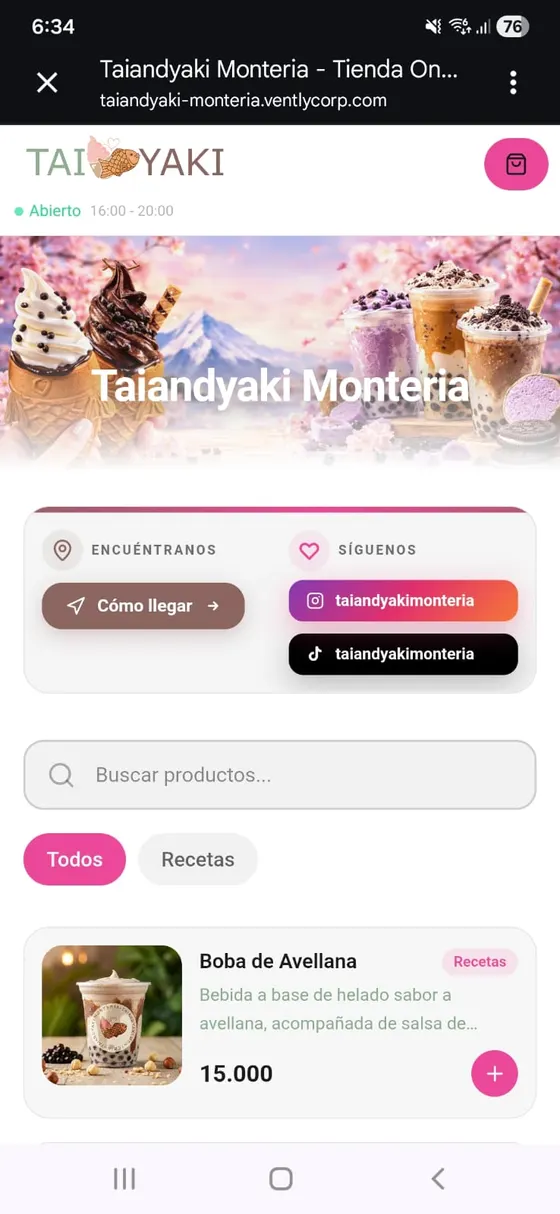Open the TikTok taiandyakimonteria link

(403, 654)
